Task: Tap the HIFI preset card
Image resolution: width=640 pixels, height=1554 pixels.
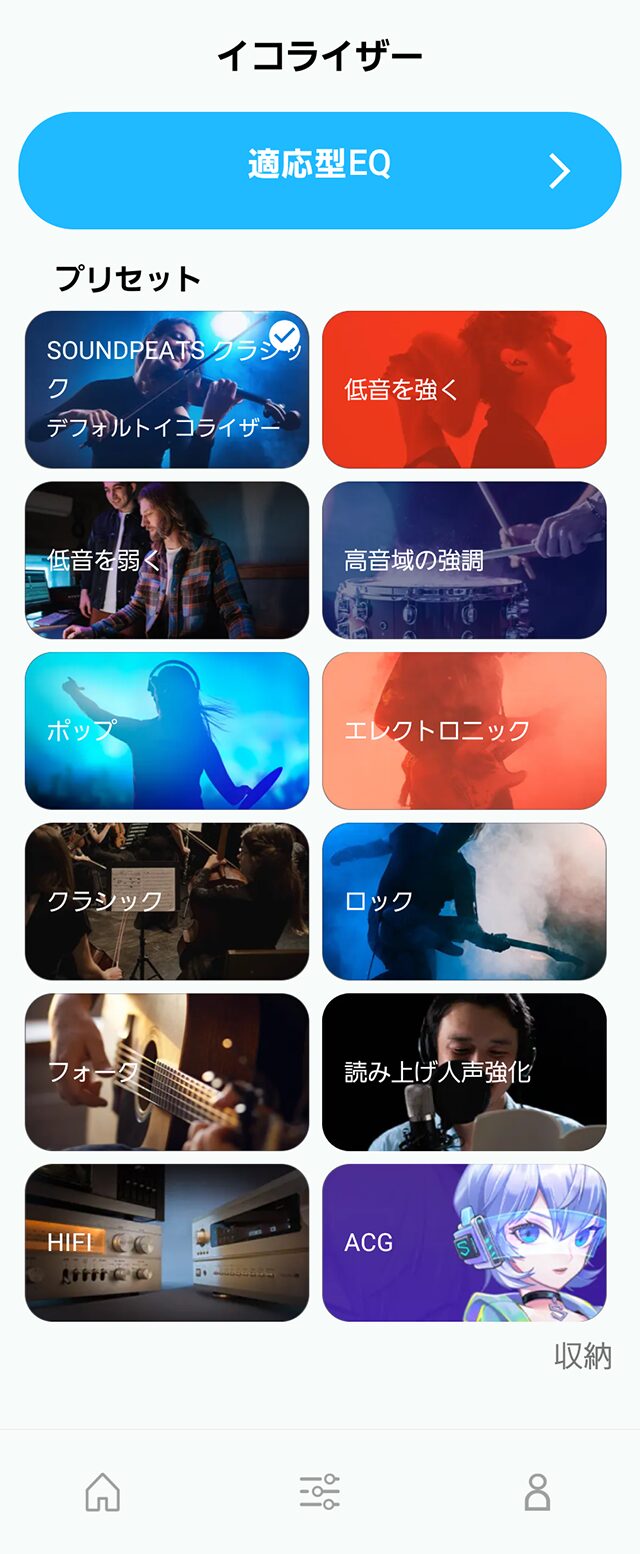Action: coord(167,1242)
